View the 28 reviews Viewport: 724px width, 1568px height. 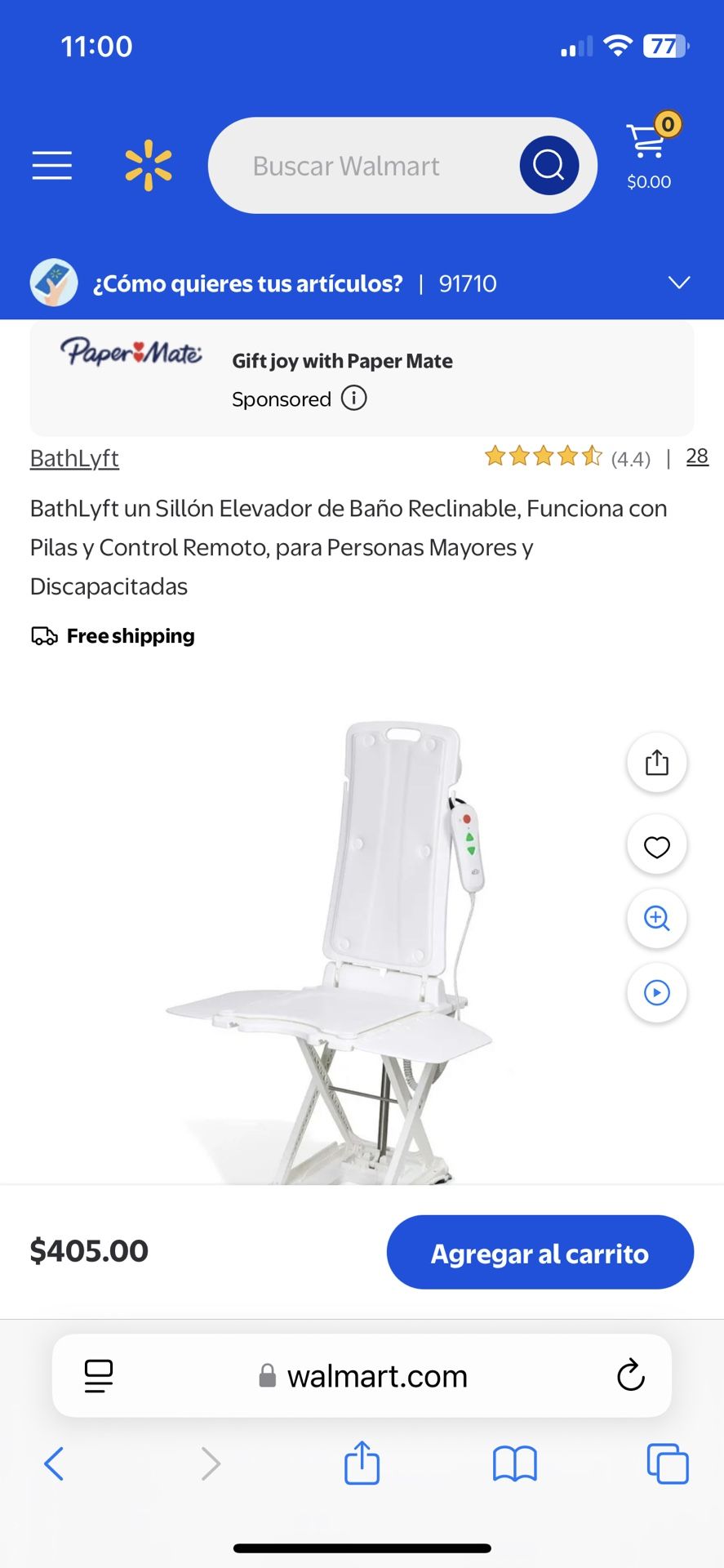[x=697, y=457]
